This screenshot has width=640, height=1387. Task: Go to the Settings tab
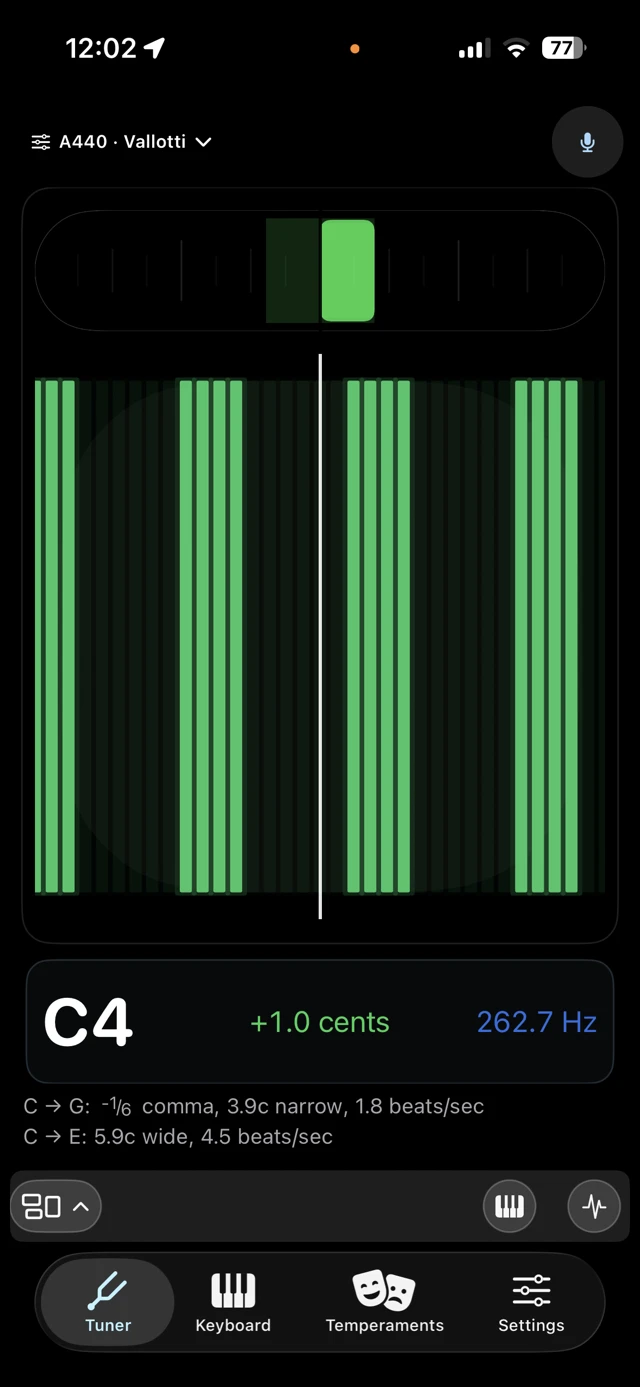point(531,1302)
